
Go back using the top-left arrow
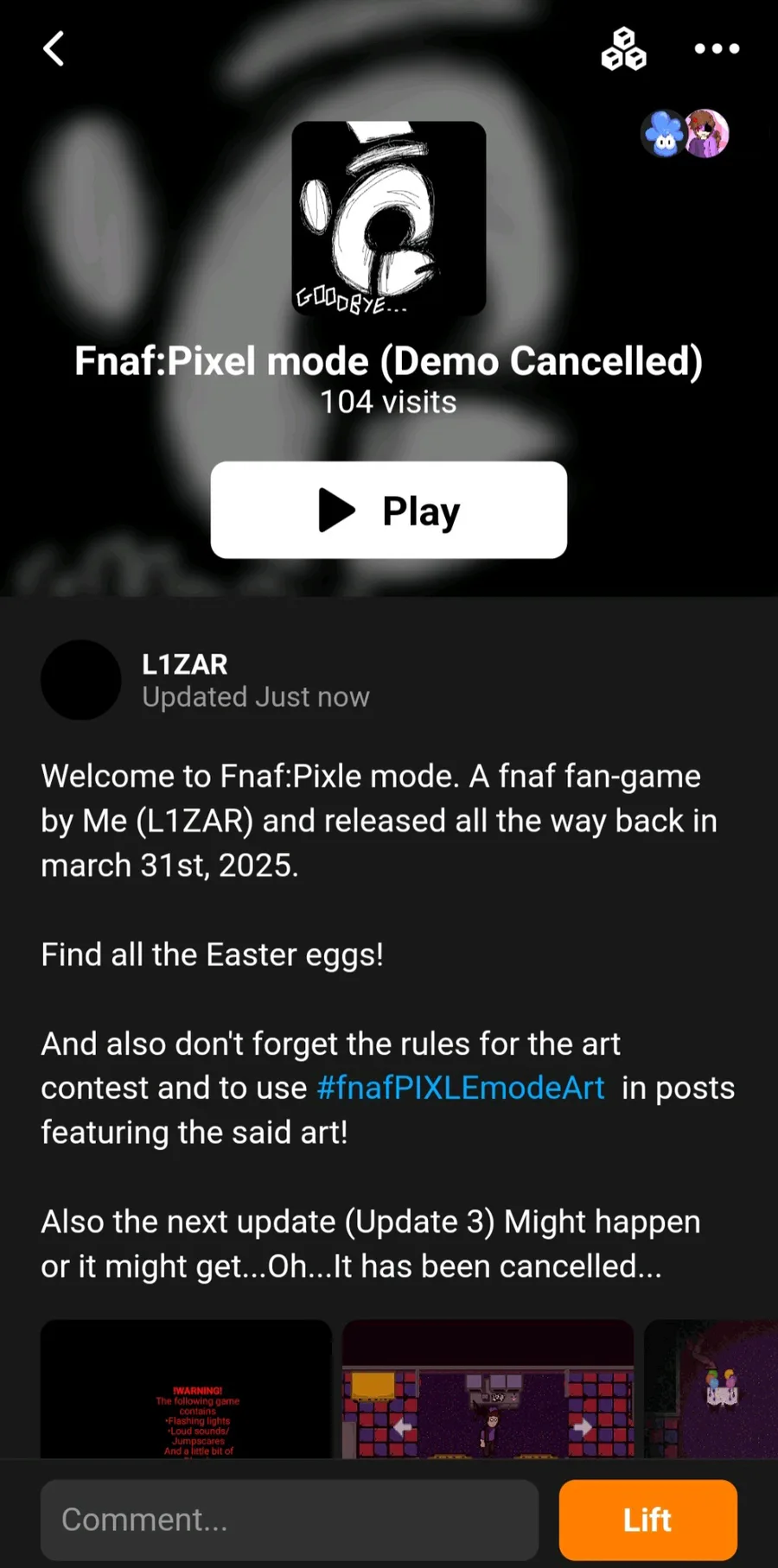54,48
